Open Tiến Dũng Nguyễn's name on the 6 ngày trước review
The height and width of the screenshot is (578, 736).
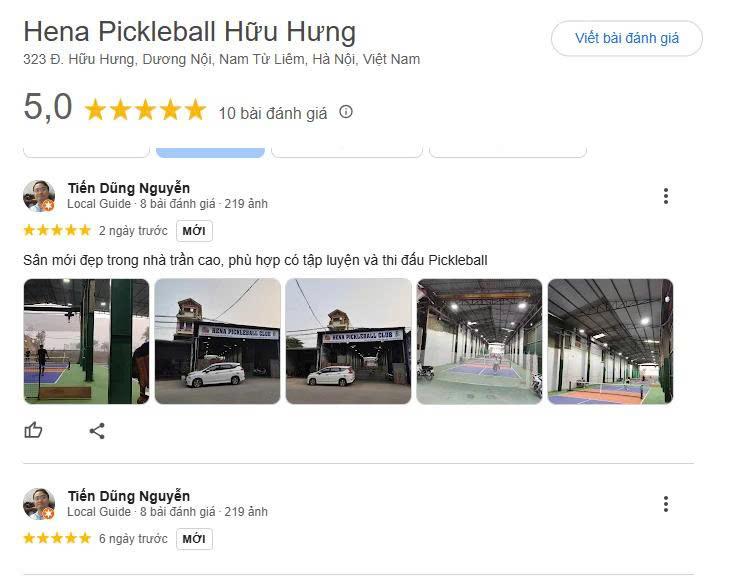[x=128, y=496]
